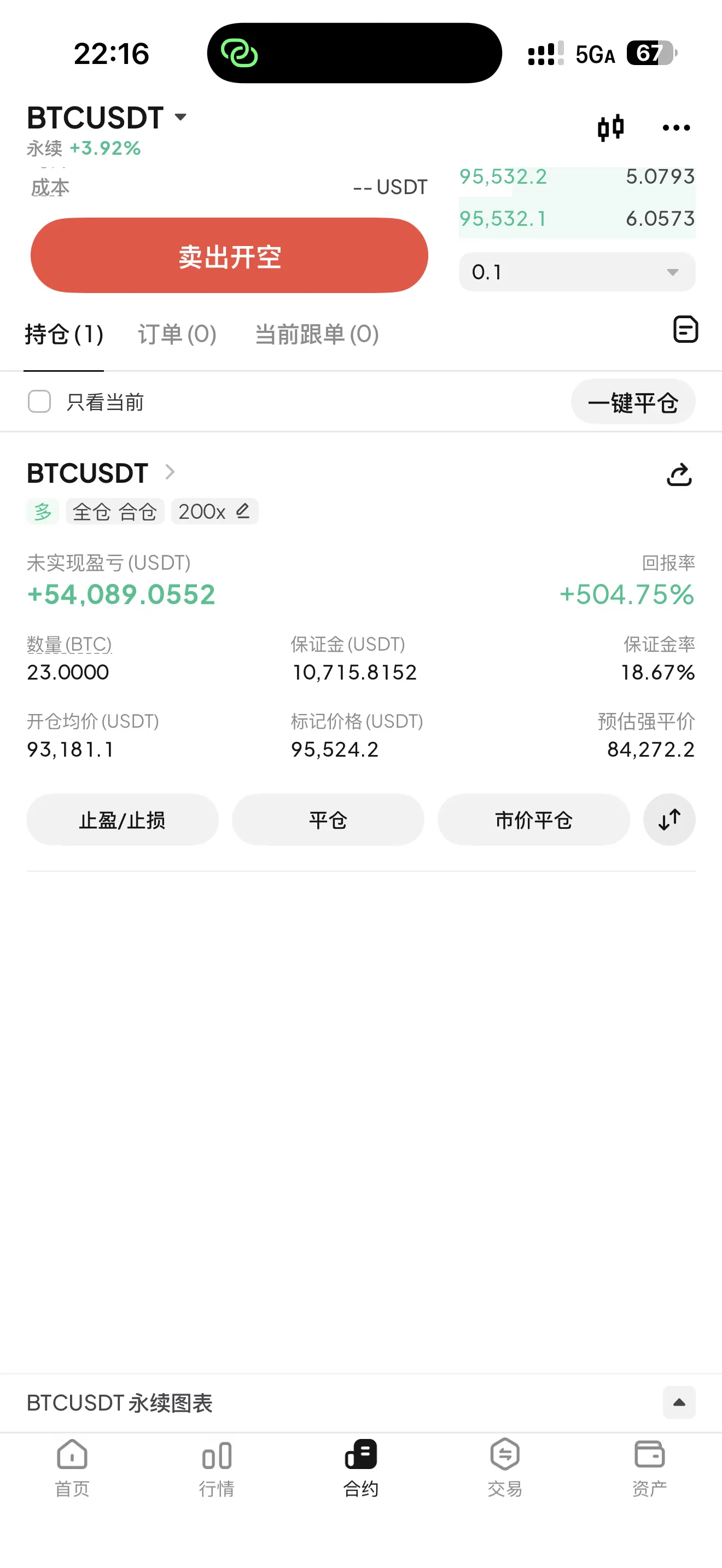Open 止盈/止损 settings for position
Image resolution: width=722 pixels, height=1568 pixels.
tap(123, 820)
